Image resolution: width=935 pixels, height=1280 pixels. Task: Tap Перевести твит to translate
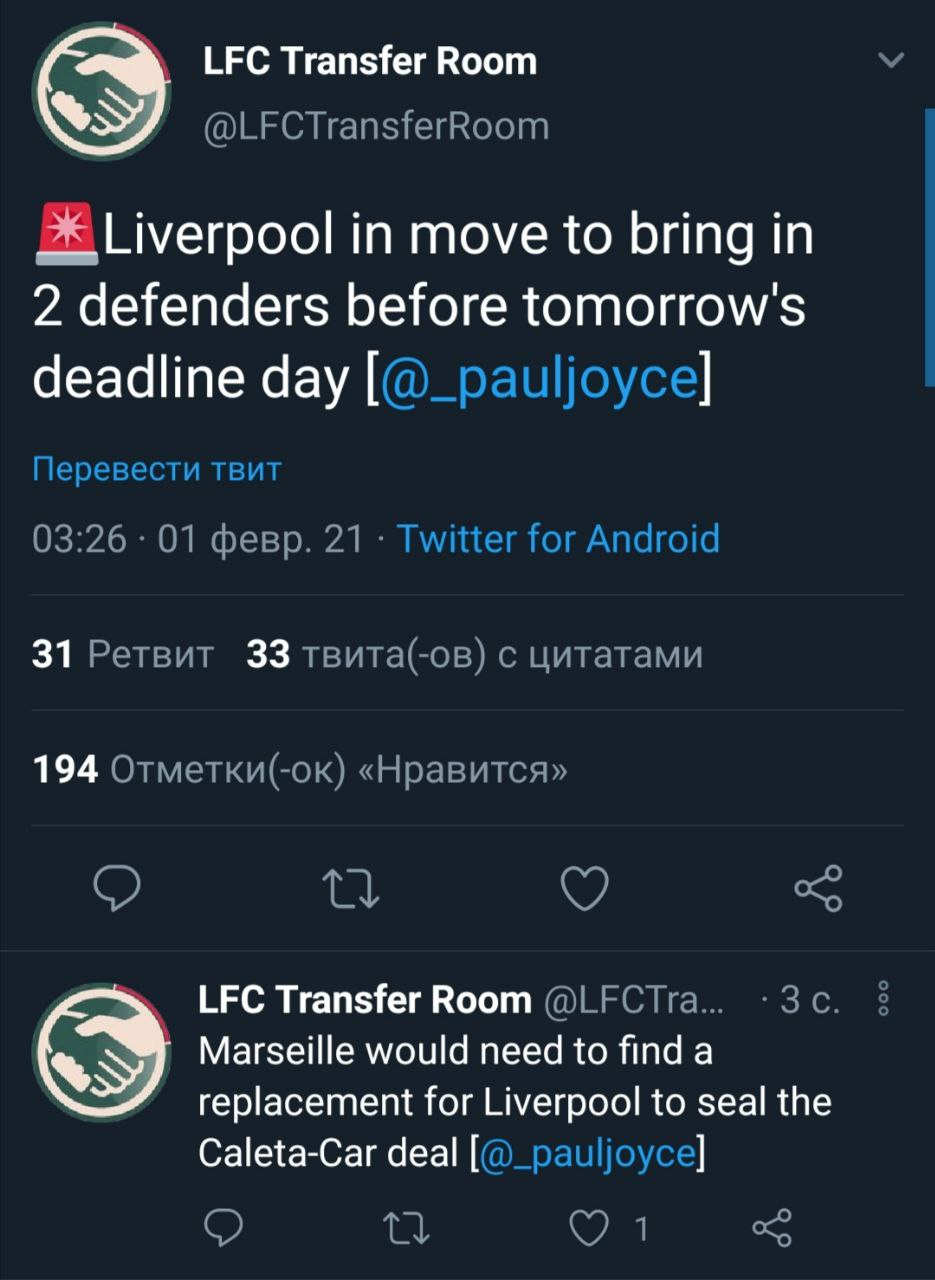pyautogui.click(x=157, y=469)
